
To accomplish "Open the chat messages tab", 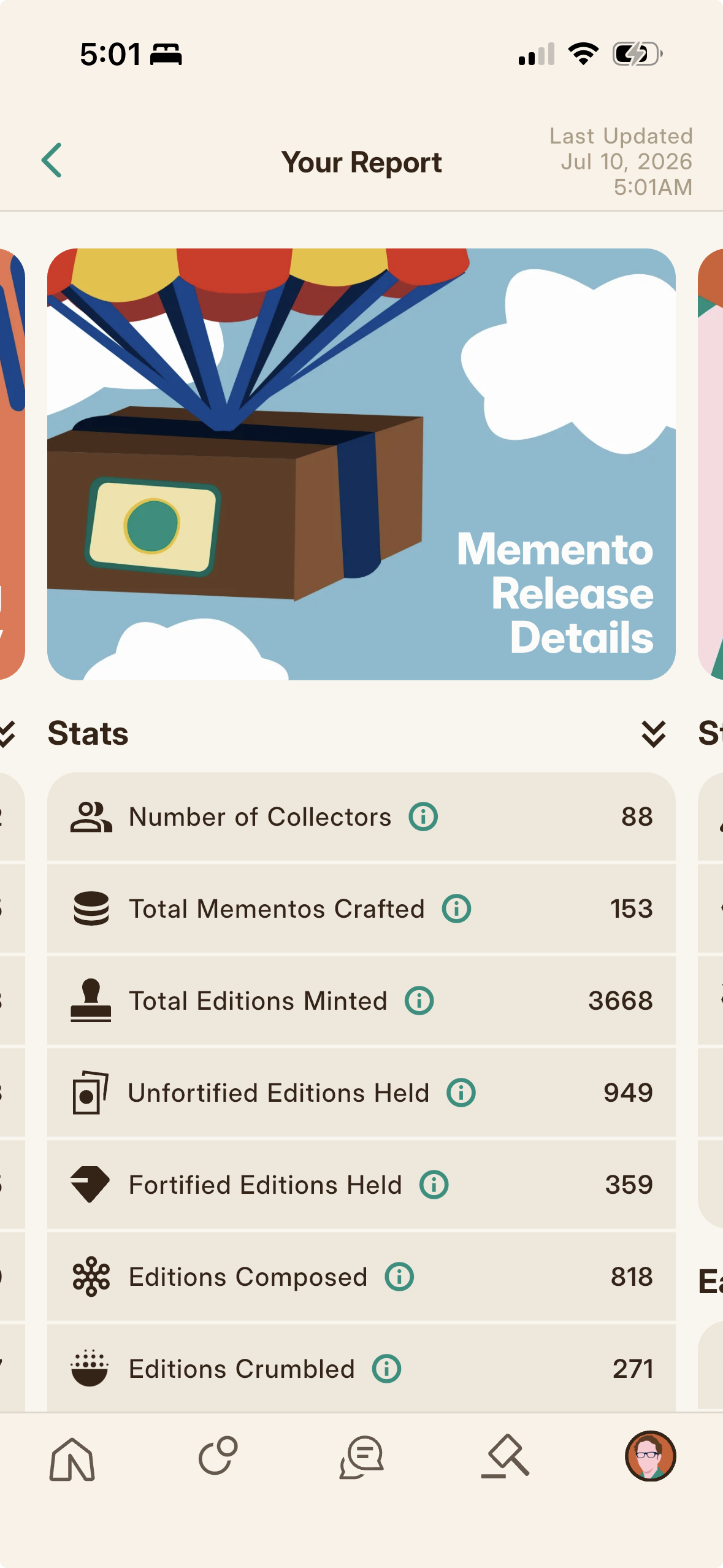I will coord(362,1457).
